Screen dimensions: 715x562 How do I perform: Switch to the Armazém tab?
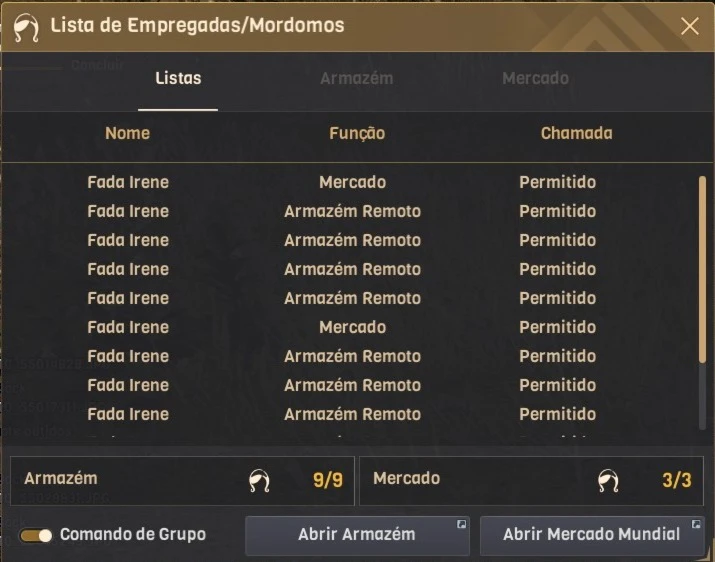pyautogui.click(x=356, y=79)
